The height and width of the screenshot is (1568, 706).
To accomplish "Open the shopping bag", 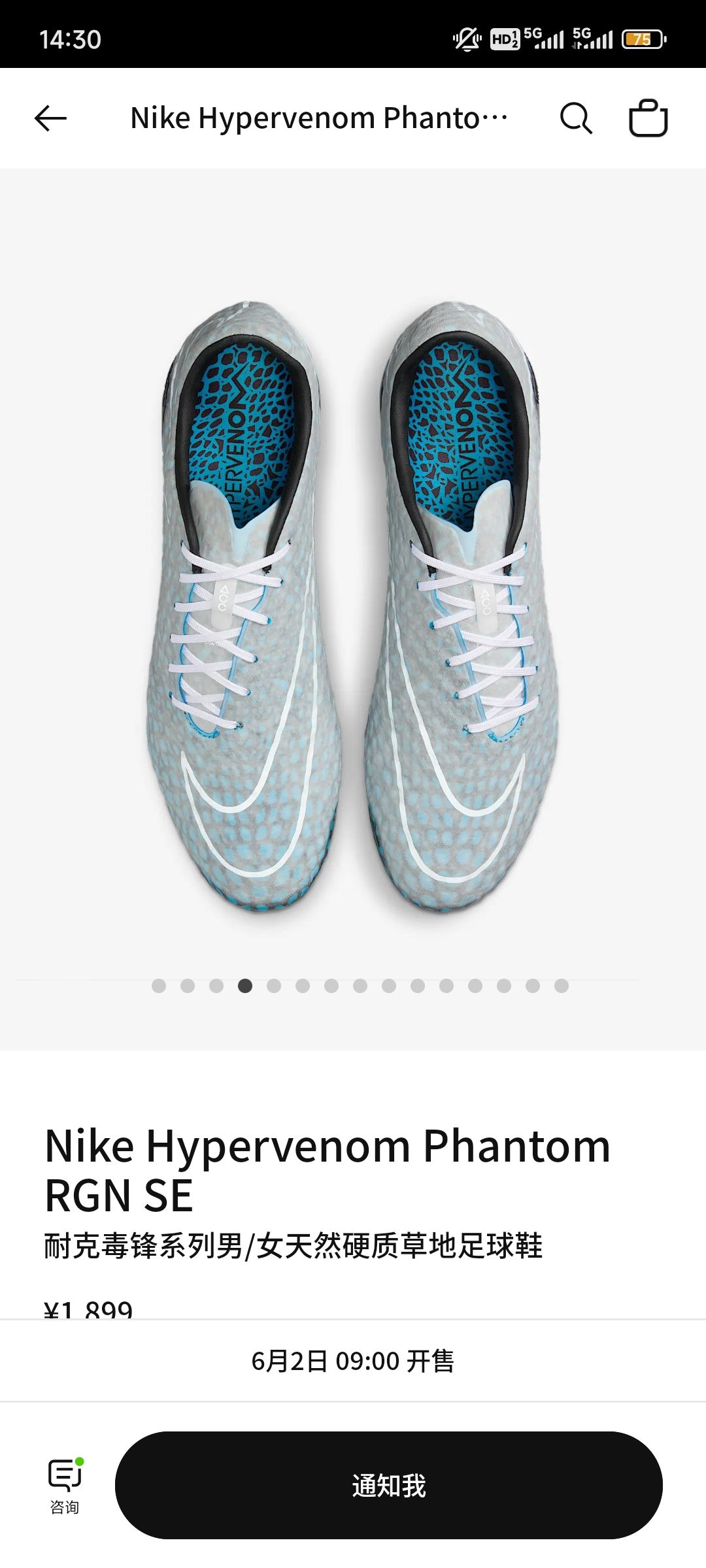I will coord(648,118).
